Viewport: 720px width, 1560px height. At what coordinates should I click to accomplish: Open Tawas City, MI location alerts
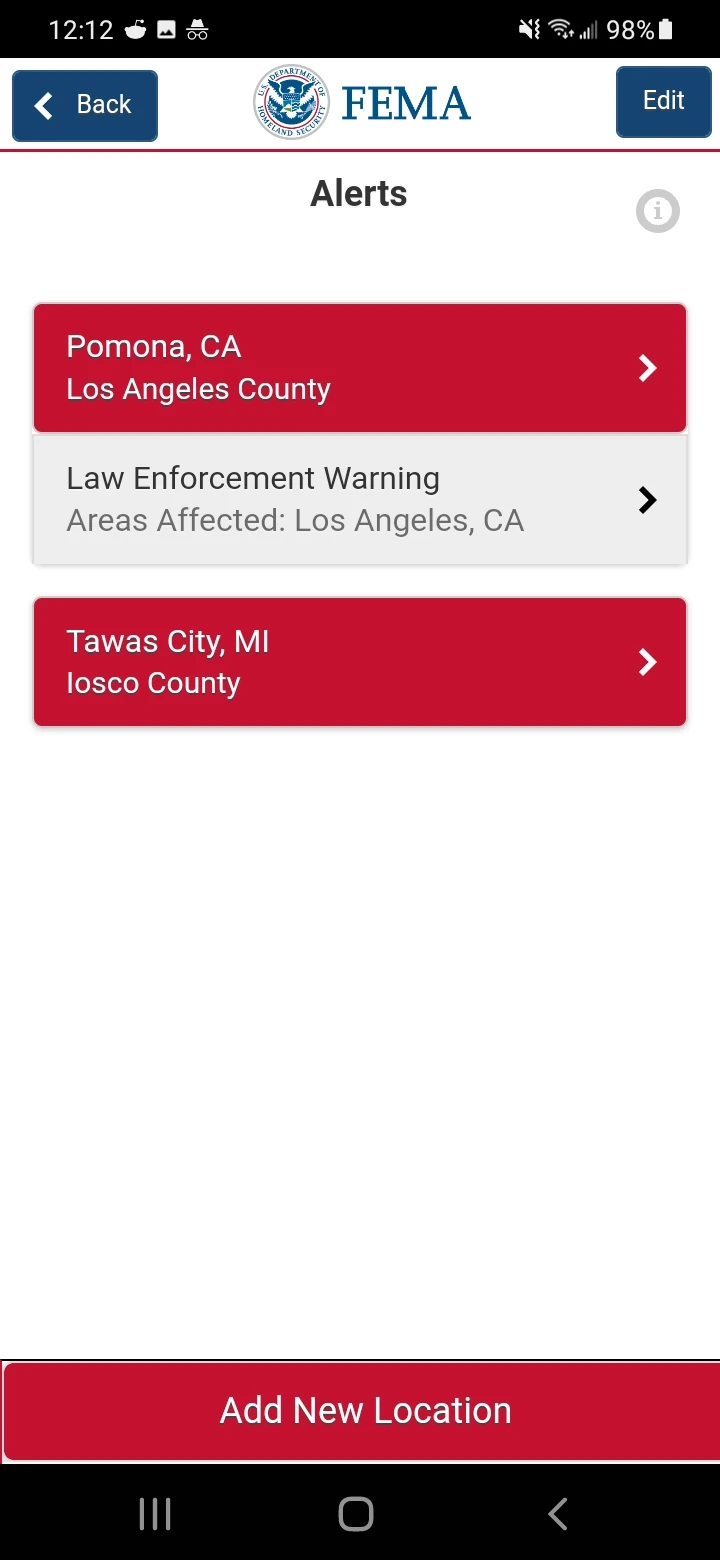(x=360, y=662)
